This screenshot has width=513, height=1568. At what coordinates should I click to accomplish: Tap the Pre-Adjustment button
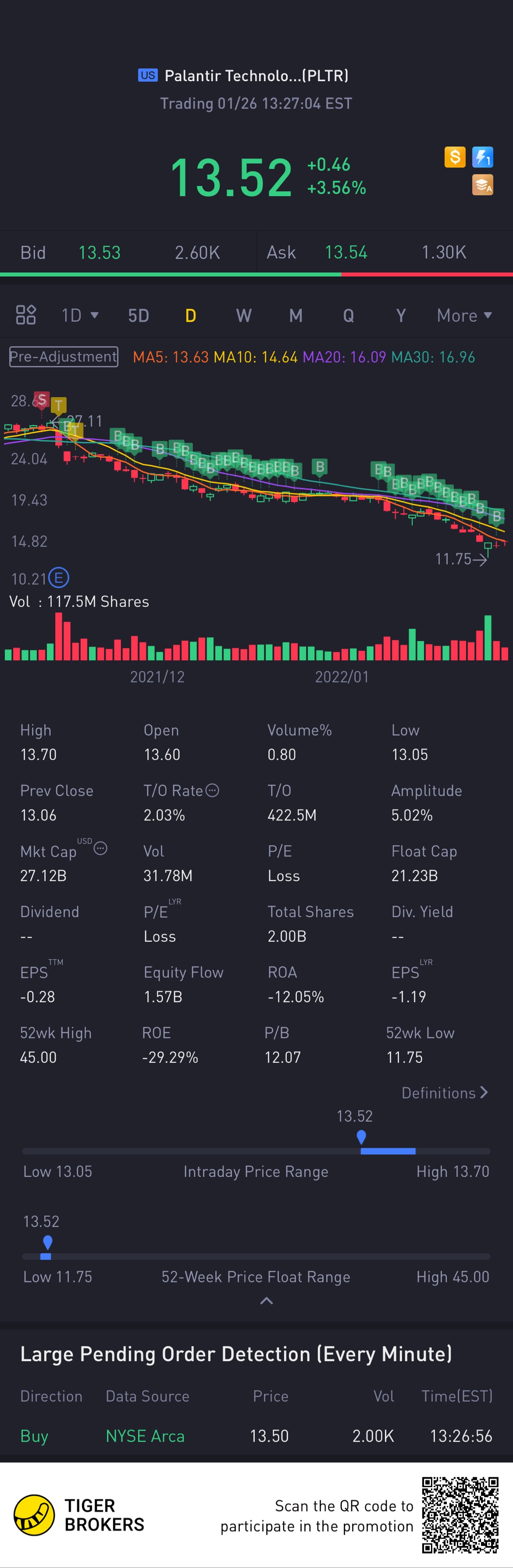[x=63, y=357]
